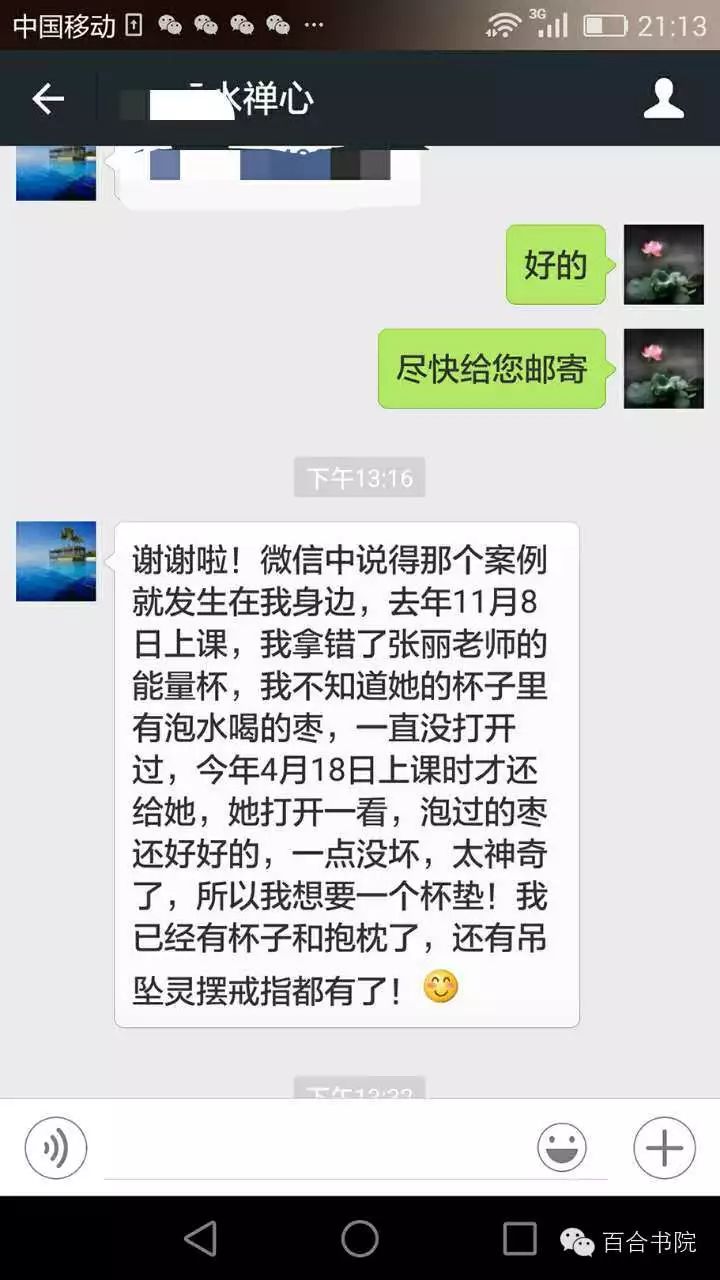
Task: Open the plus attachments menu
Action: pyautogui.click(x=664, y=1147)
